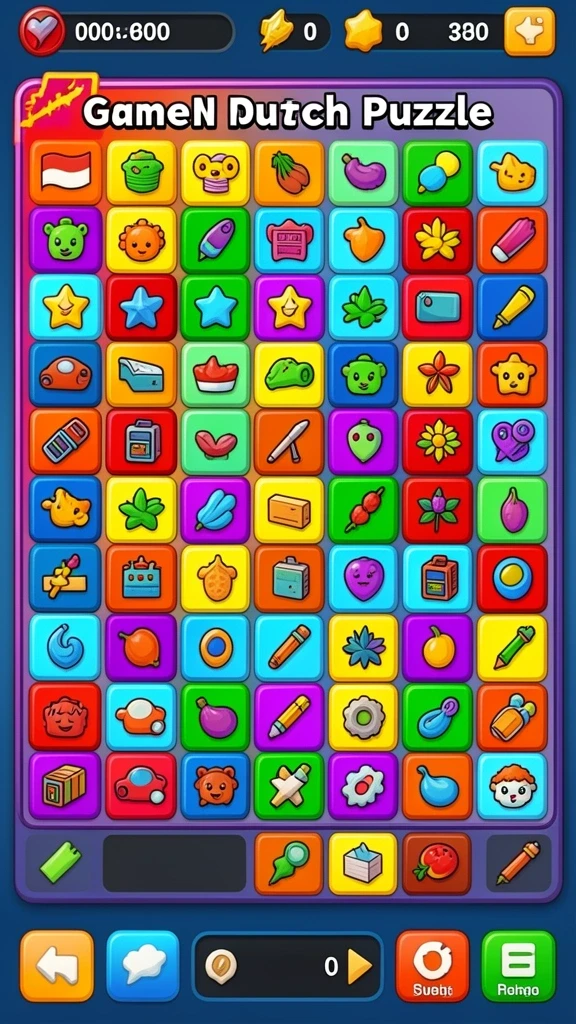The height and width of the screenshot is (1024, 576).
Task: Tap the tomato tile in the tray
Action: tap(436, 863)
